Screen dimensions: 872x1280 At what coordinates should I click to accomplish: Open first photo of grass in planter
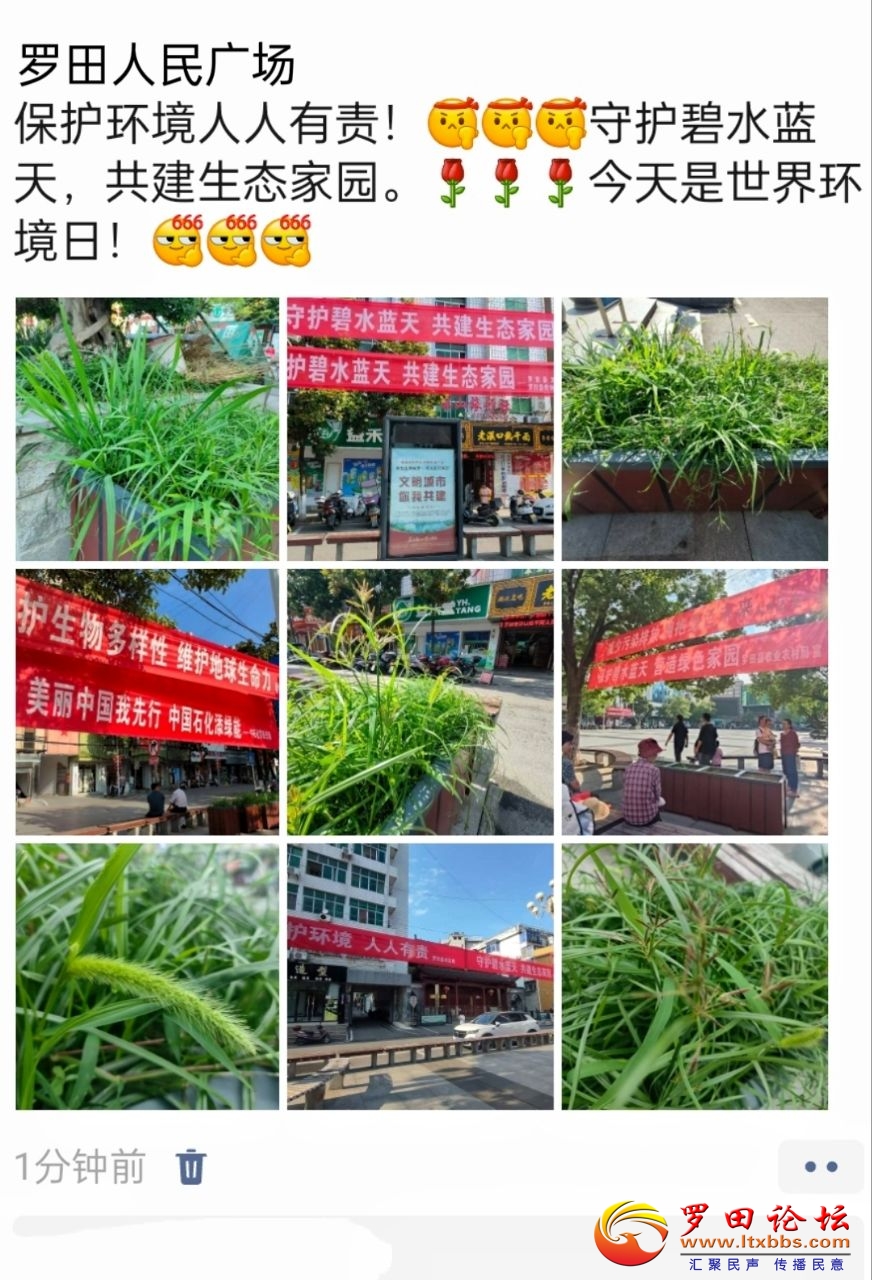pos(147,429)
